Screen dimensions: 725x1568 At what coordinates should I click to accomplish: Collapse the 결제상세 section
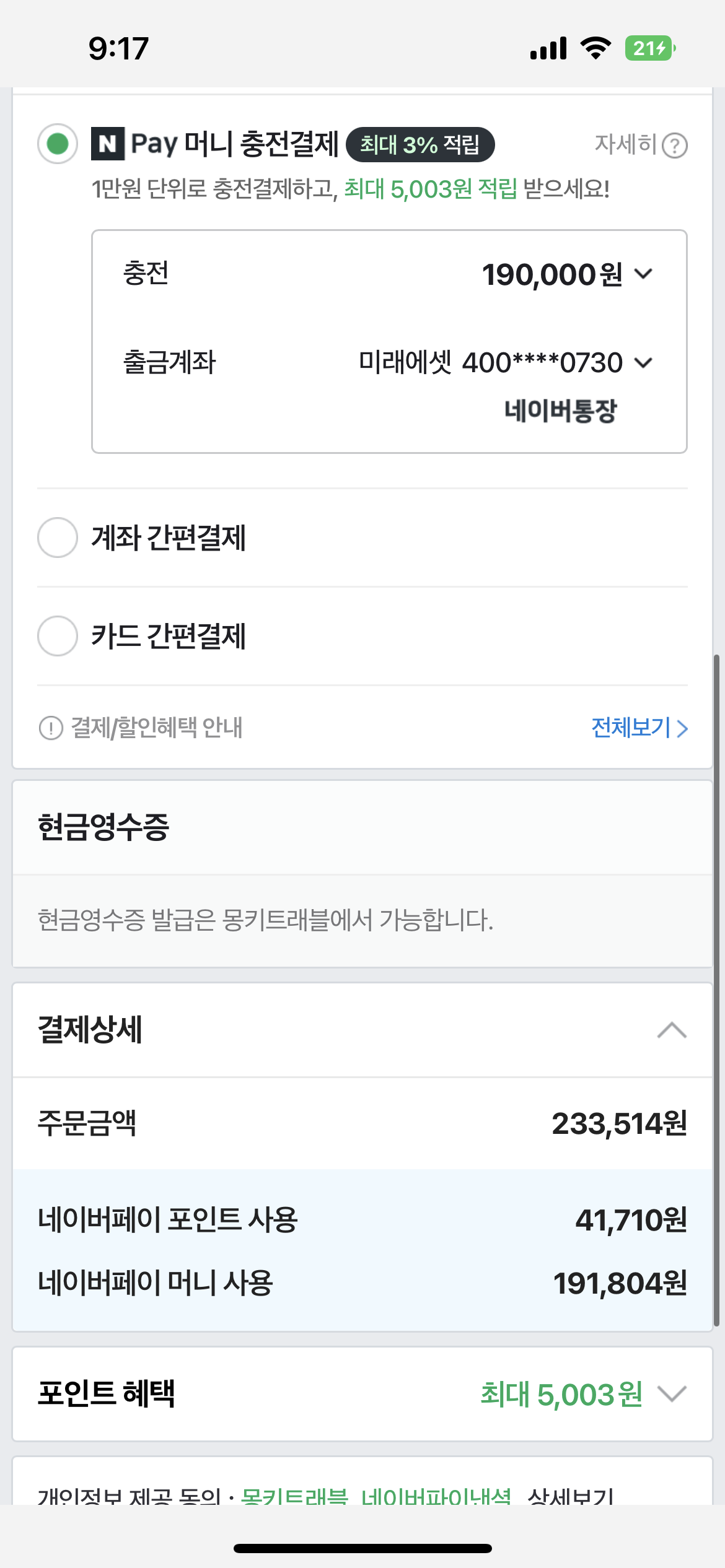click(672, 1030)
